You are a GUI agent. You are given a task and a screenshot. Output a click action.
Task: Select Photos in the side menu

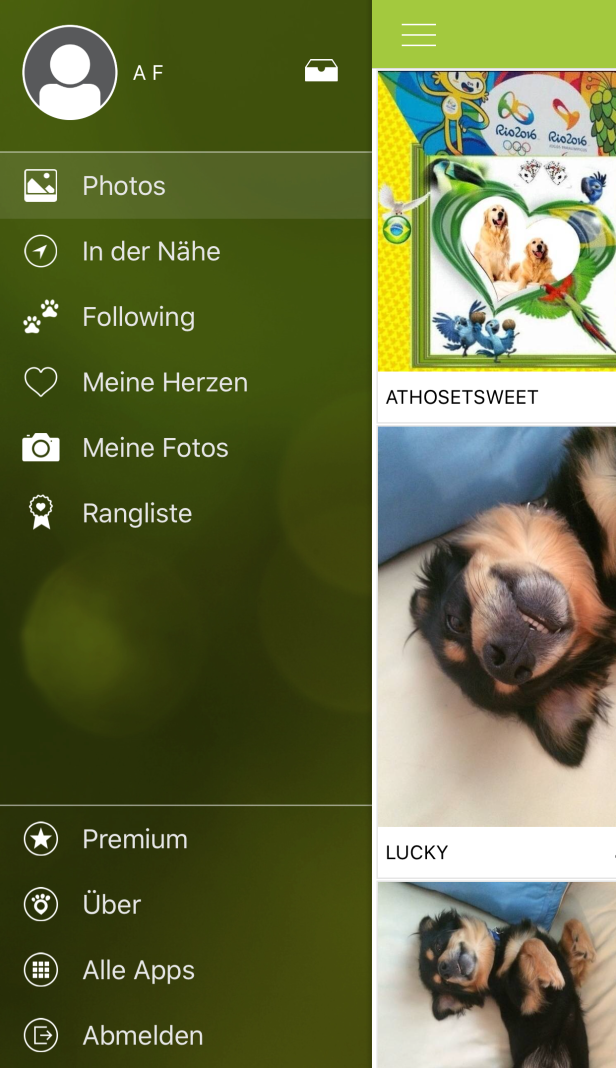[x=124, y=186]
